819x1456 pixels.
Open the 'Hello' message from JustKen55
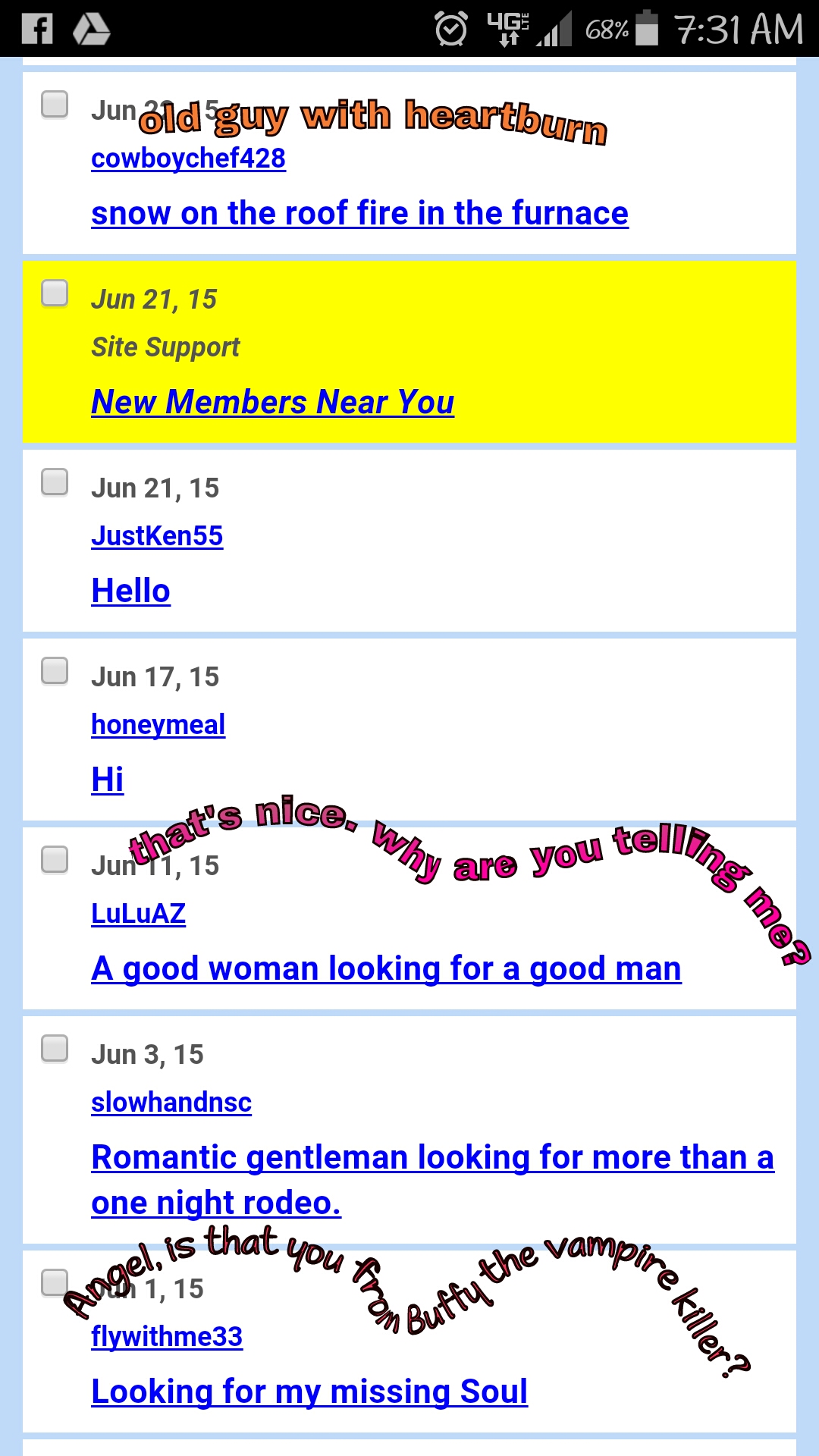coord(130,591)
